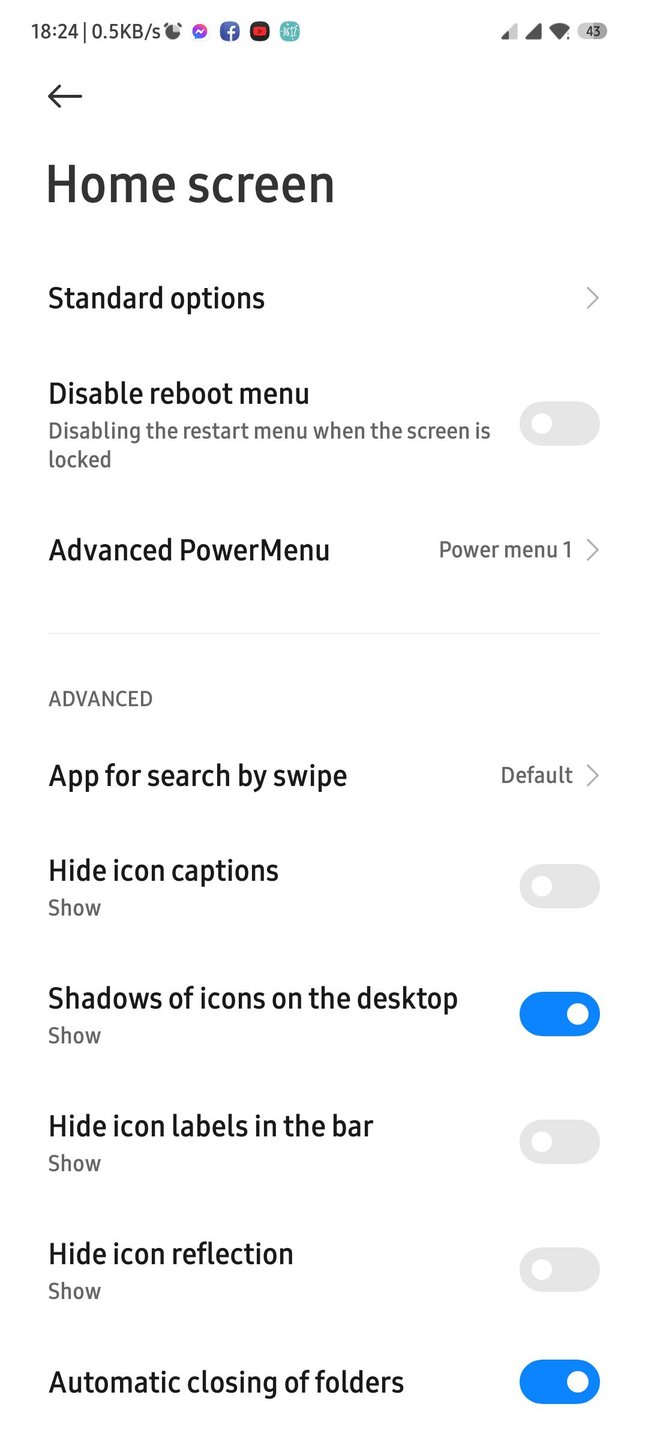Enable the Disable reboot menu switch
This screenshot has height=1440, width=648.
pyautogui.click(x=559, y=424)
